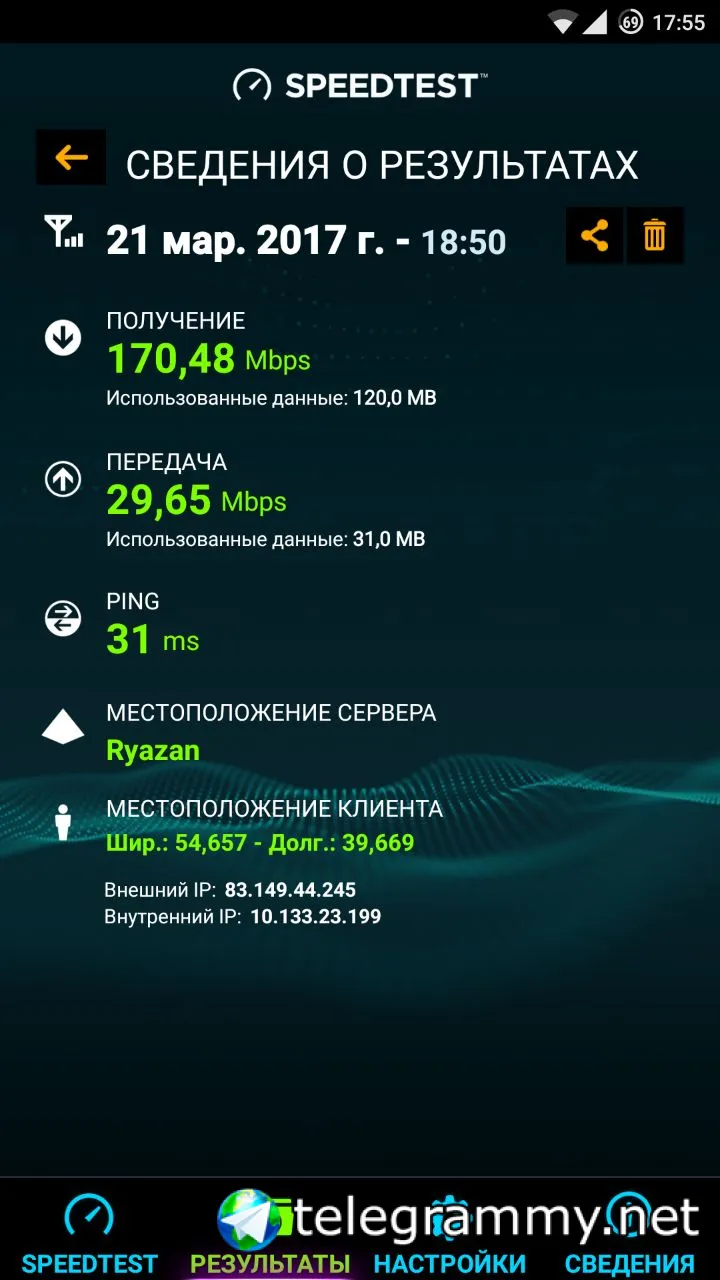The height and width of the screenshot is (1280, 720).
Task: Share this speed test result
Action: [x=594, y=236]
